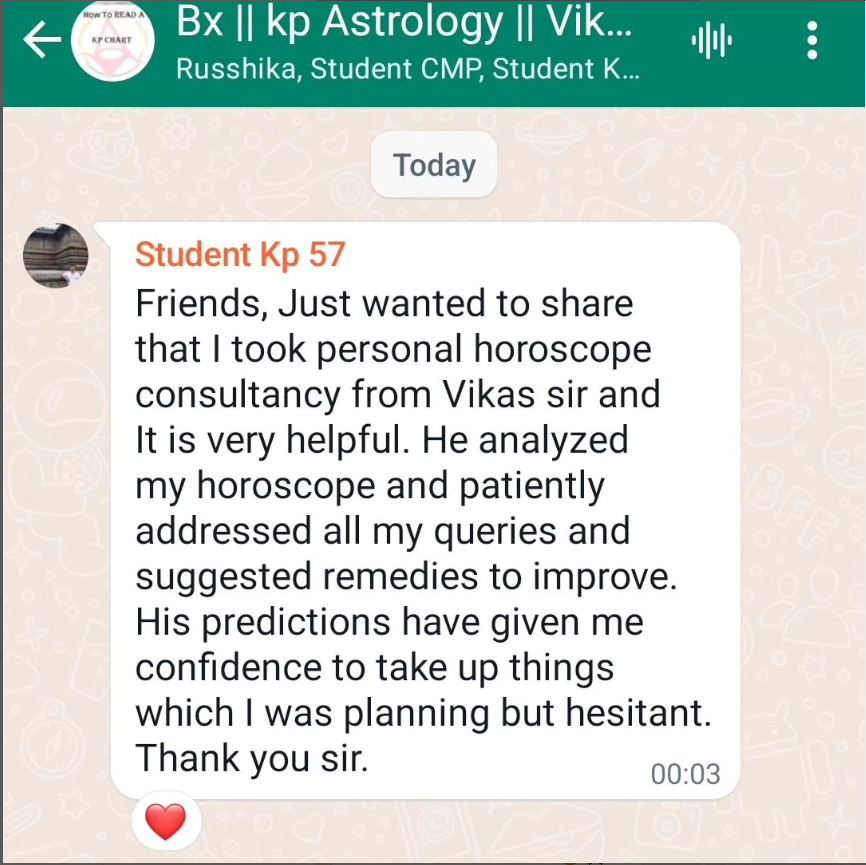Tap the sender name Student Kp 57

240,254
